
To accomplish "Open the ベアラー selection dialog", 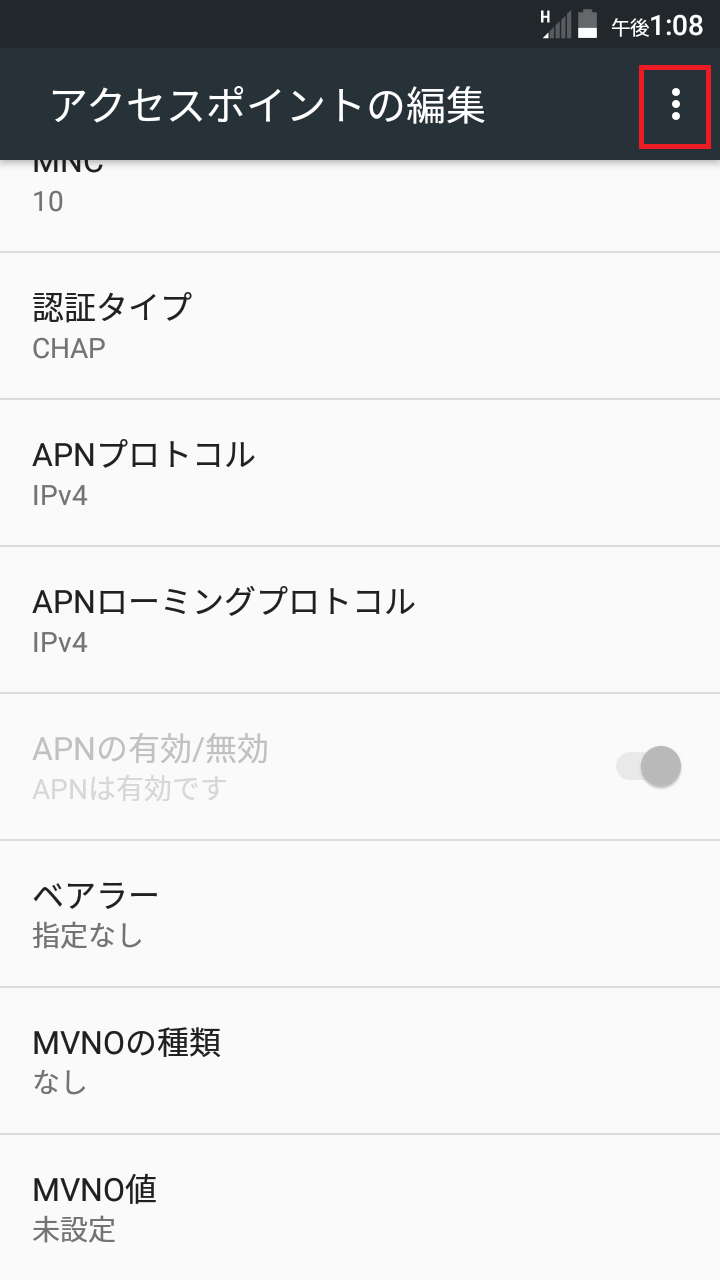I will click(360, 912).
